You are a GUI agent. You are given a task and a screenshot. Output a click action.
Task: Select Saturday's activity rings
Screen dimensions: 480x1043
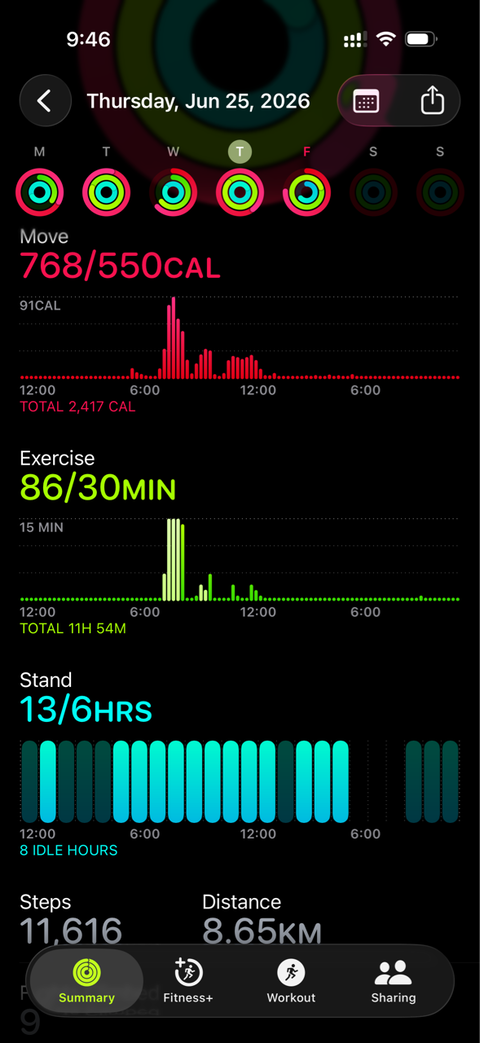pyautogui.click(x=373, y=193)
